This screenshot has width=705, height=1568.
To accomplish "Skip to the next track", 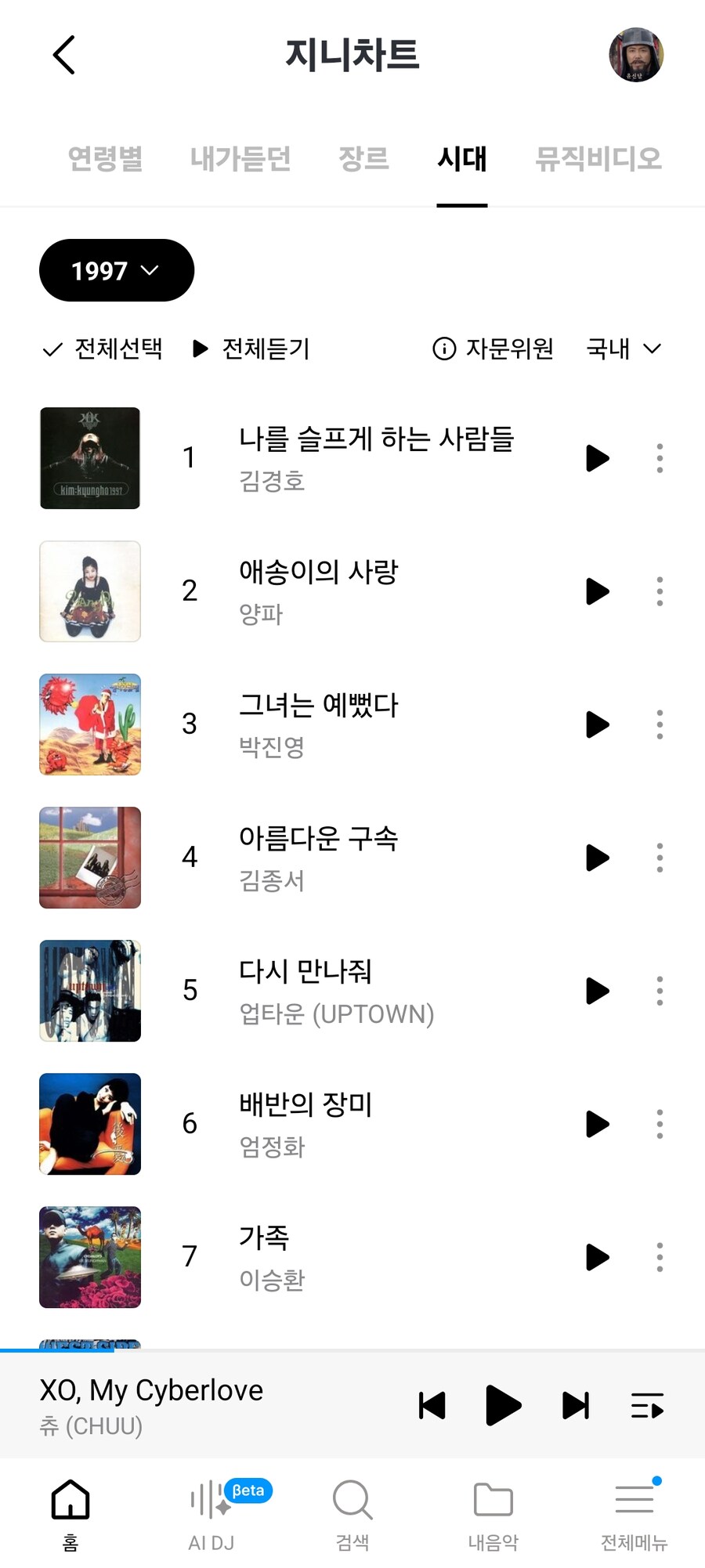I will [576, 1406].
